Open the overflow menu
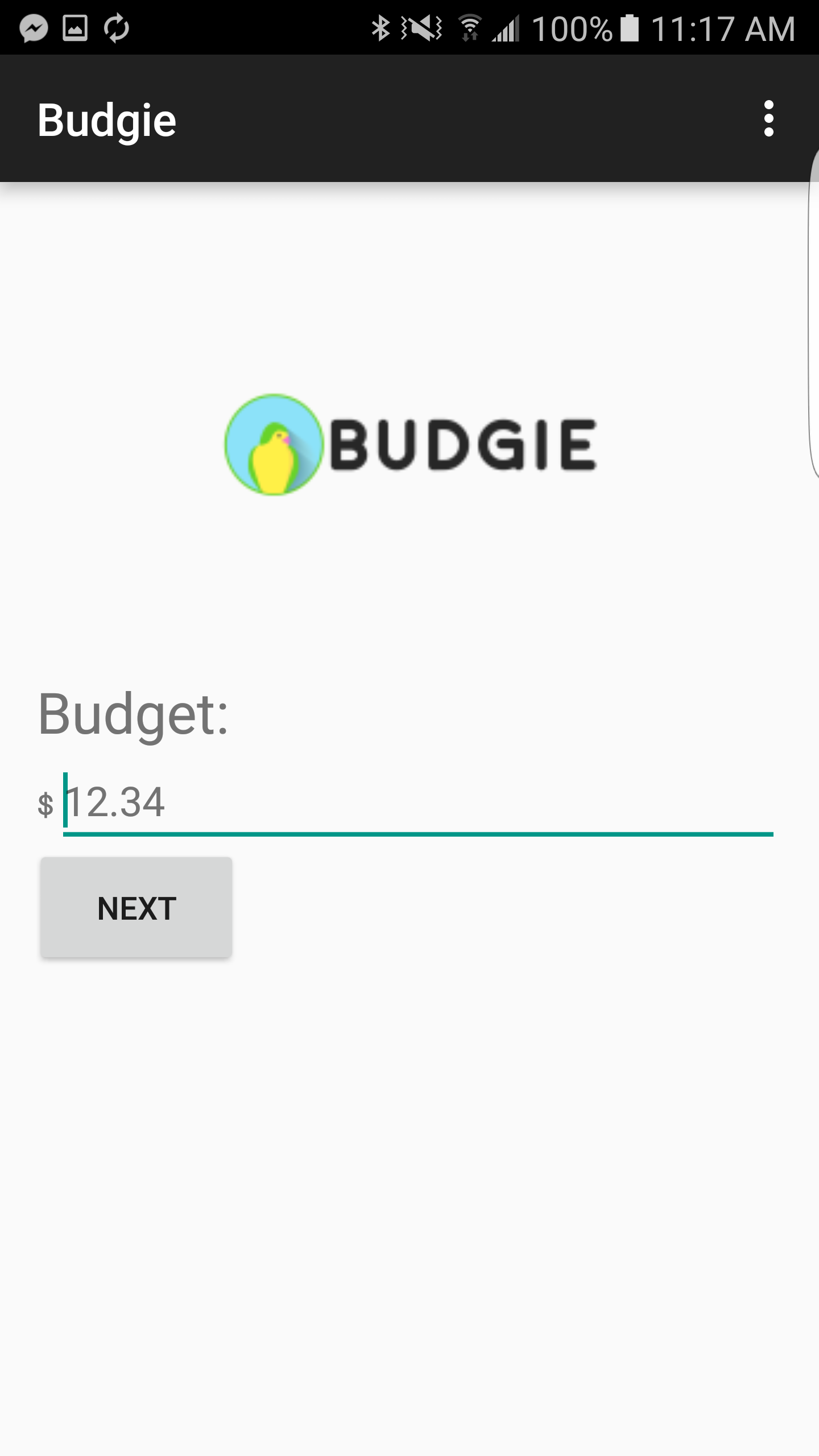The width and height of the screenshot is (819, 1456). [768, 119]
